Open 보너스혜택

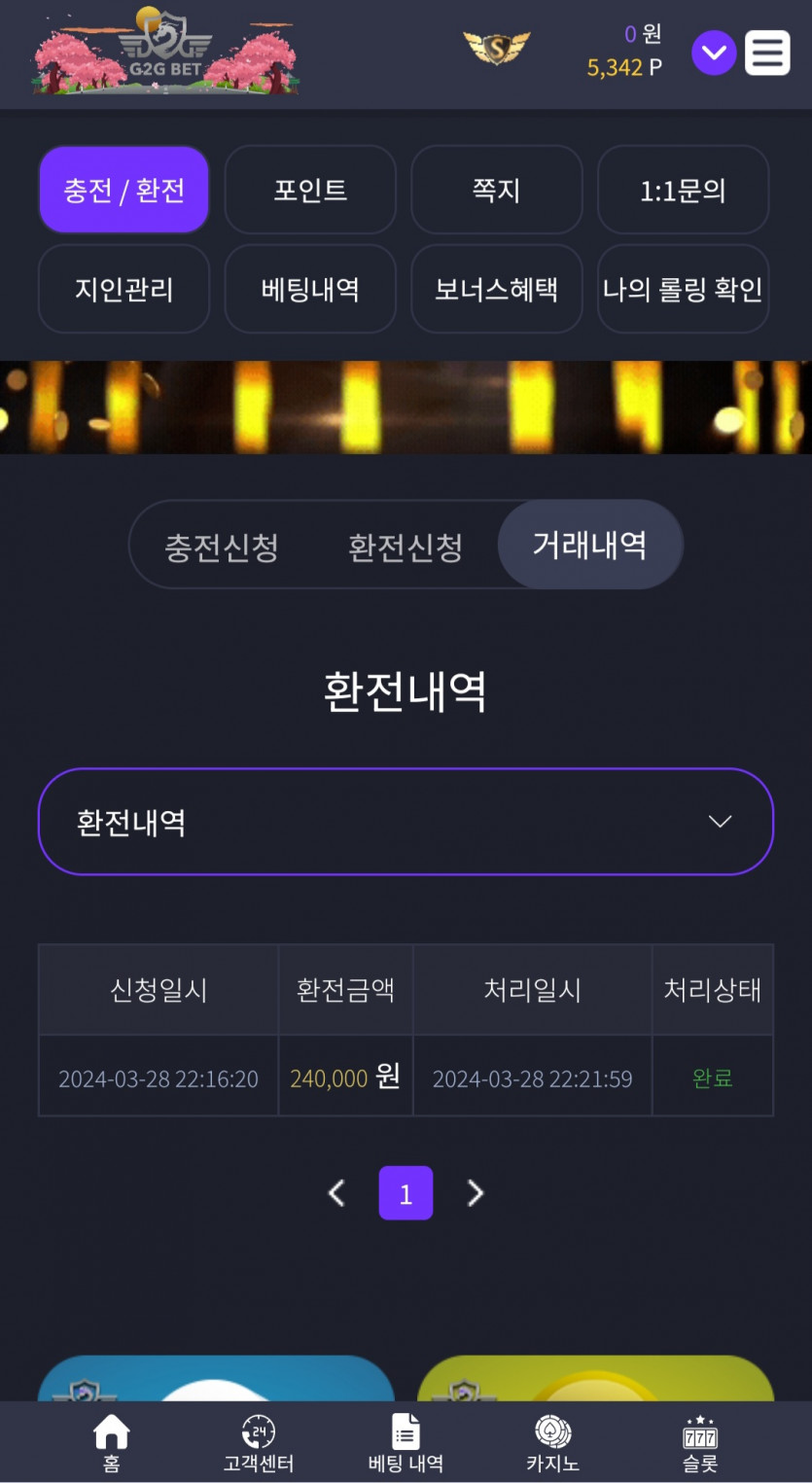(x=497, y=289)
